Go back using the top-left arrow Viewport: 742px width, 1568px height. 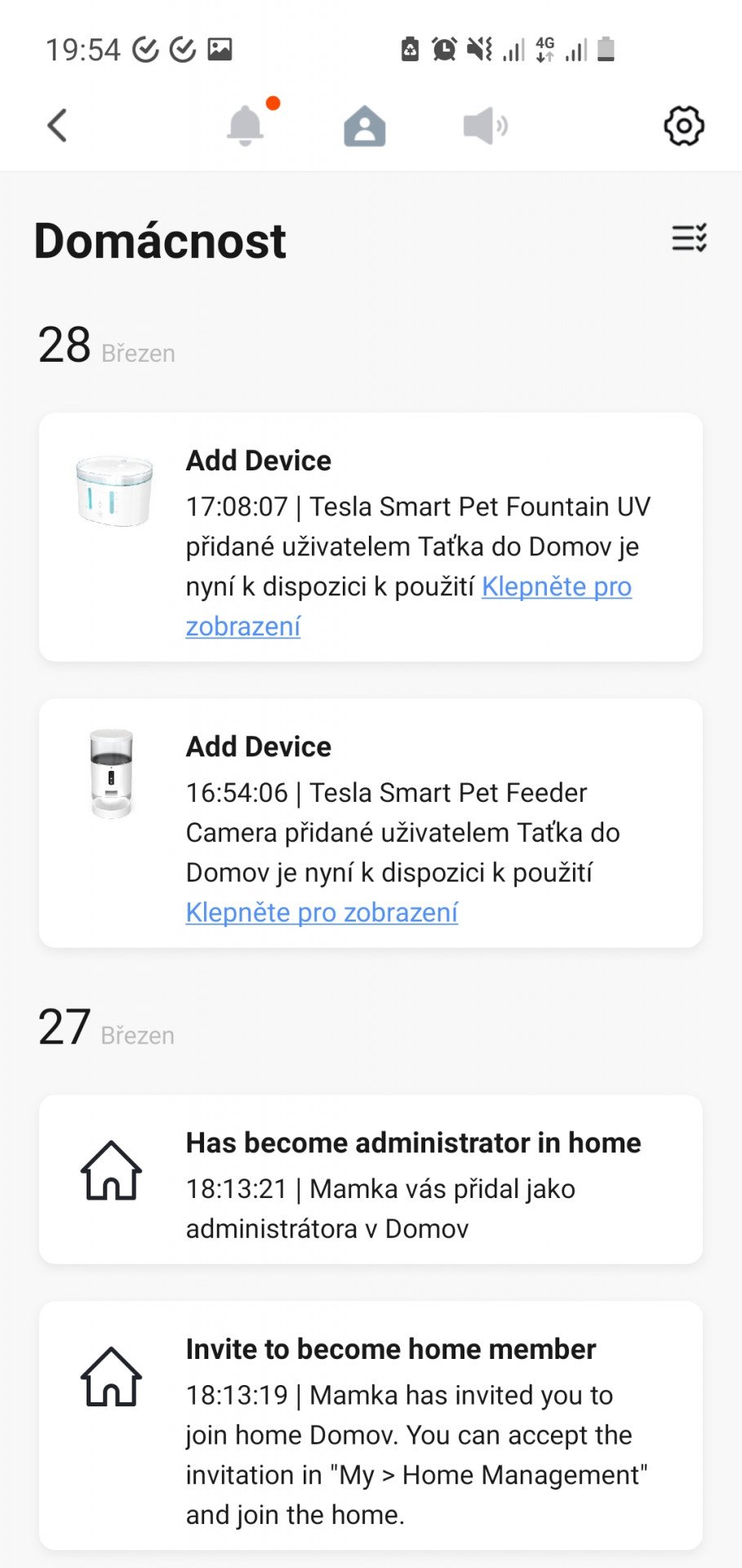[57, 126]
